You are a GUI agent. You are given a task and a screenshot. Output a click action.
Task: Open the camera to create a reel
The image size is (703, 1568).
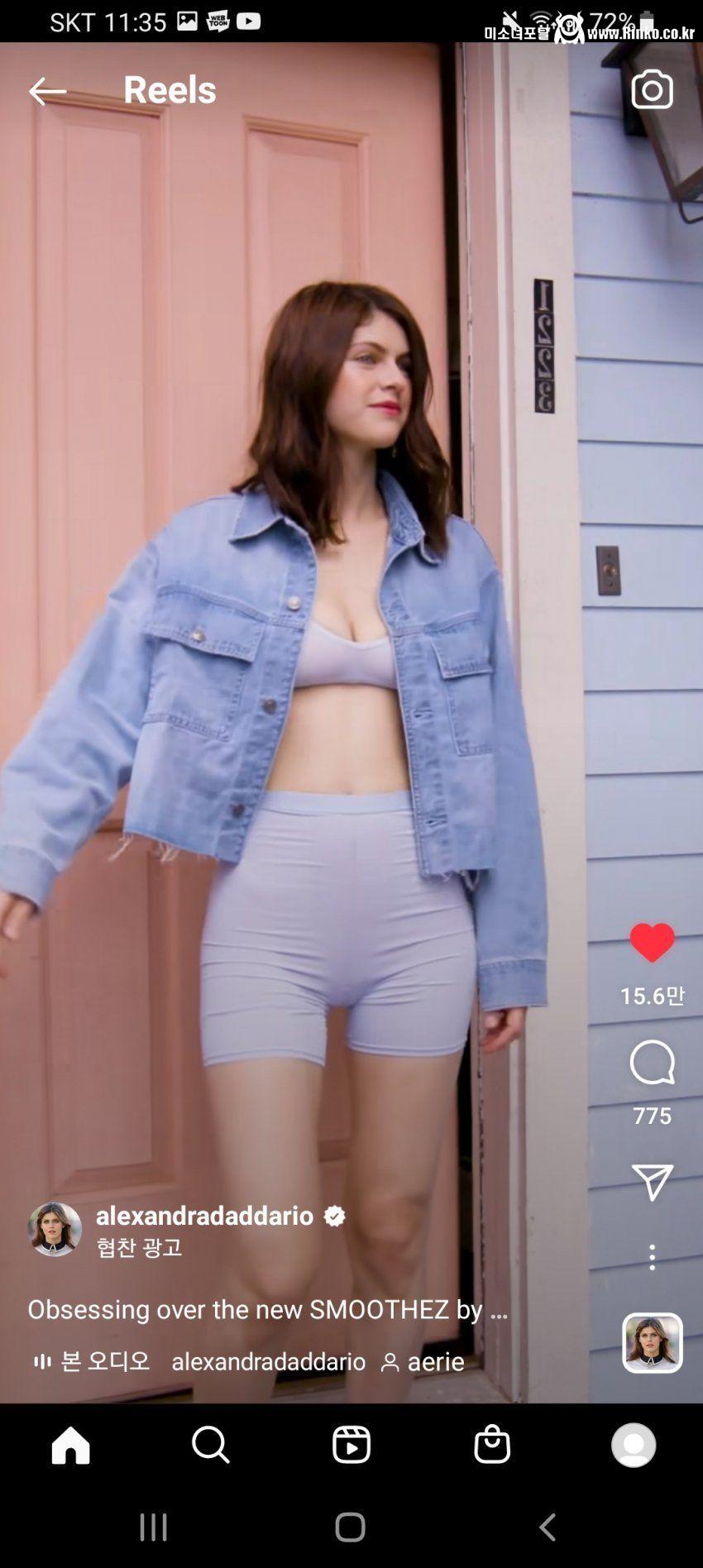(652, 90)
